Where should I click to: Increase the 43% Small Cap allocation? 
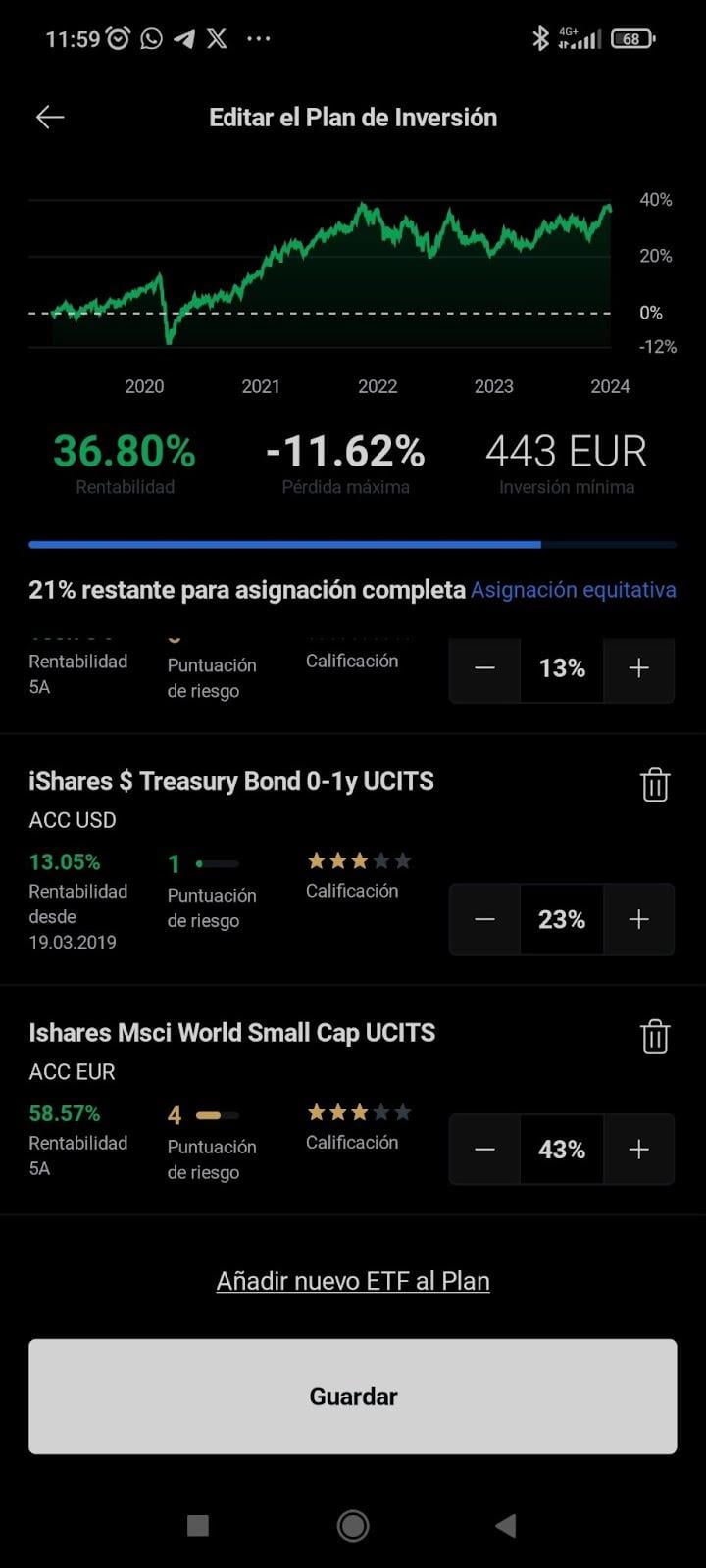[x=638, y=1149]
